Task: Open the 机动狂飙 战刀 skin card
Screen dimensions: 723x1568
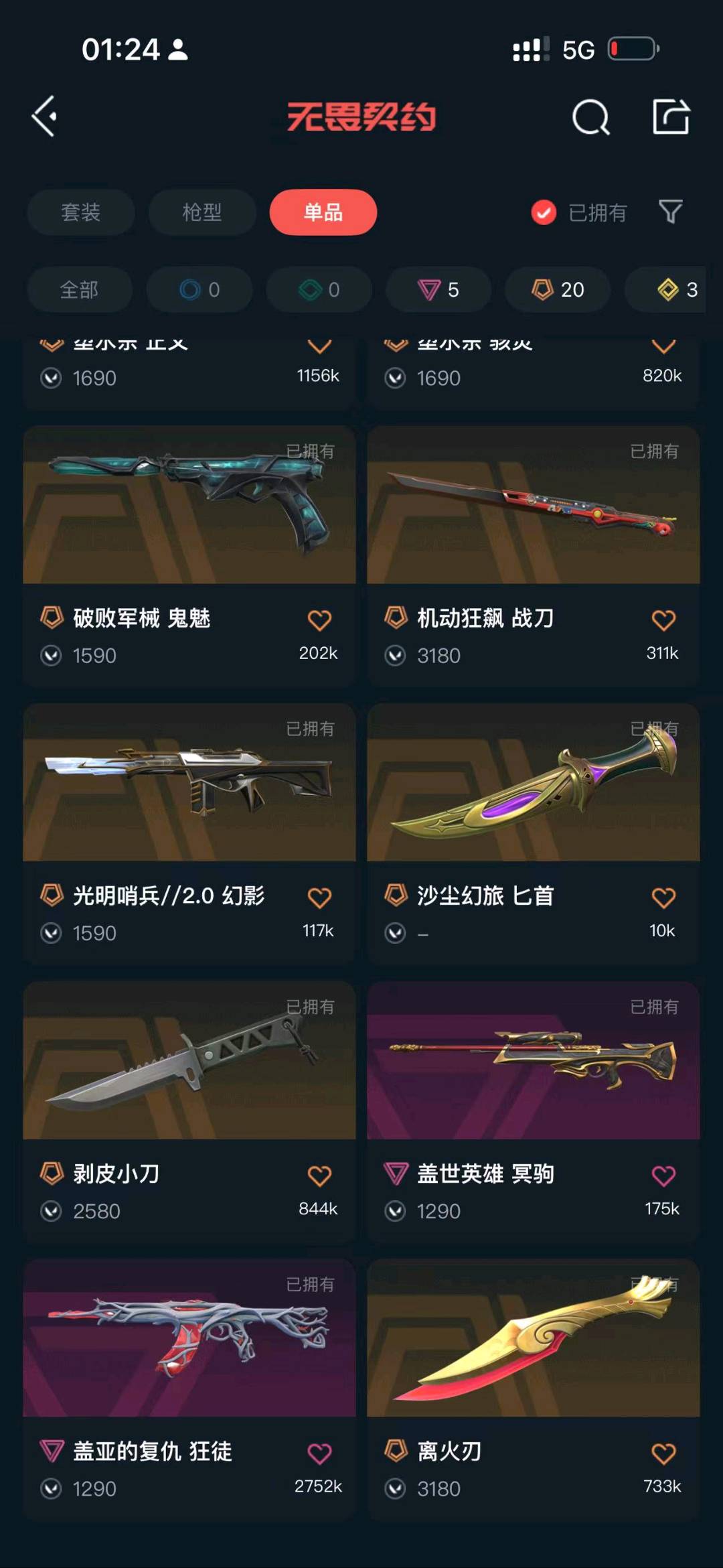Action: [x=534, y=556]
